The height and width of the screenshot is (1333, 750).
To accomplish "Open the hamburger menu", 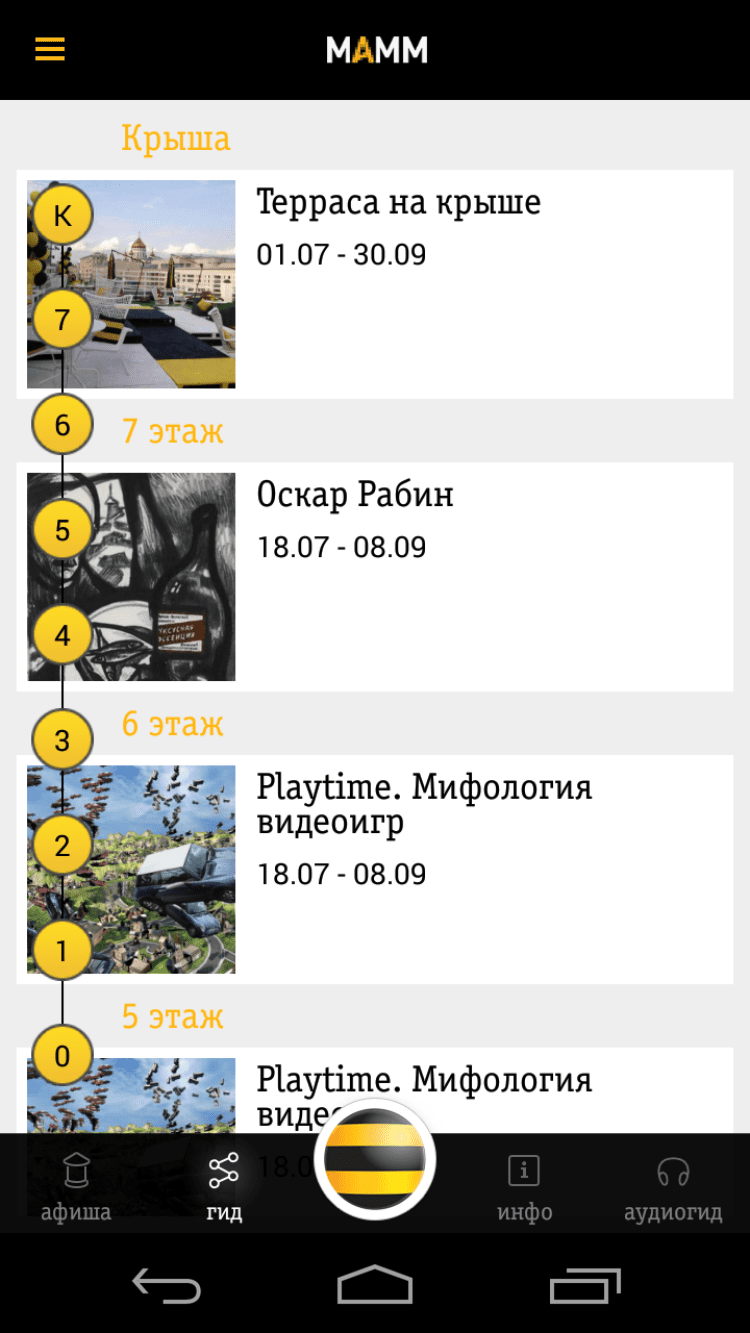I will click(50, 49).
